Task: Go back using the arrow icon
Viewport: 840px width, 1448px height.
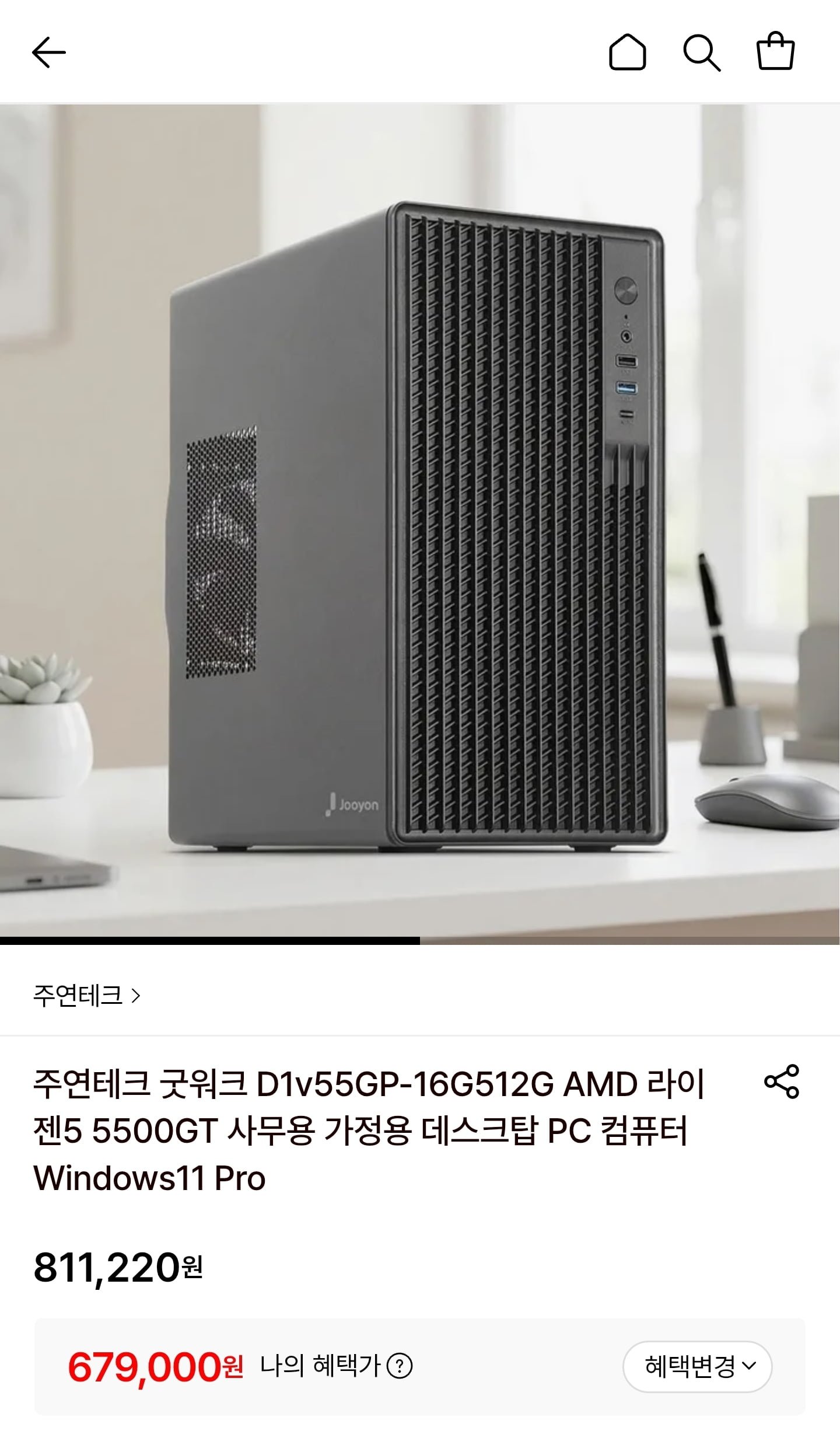Action: pos(48,53)
